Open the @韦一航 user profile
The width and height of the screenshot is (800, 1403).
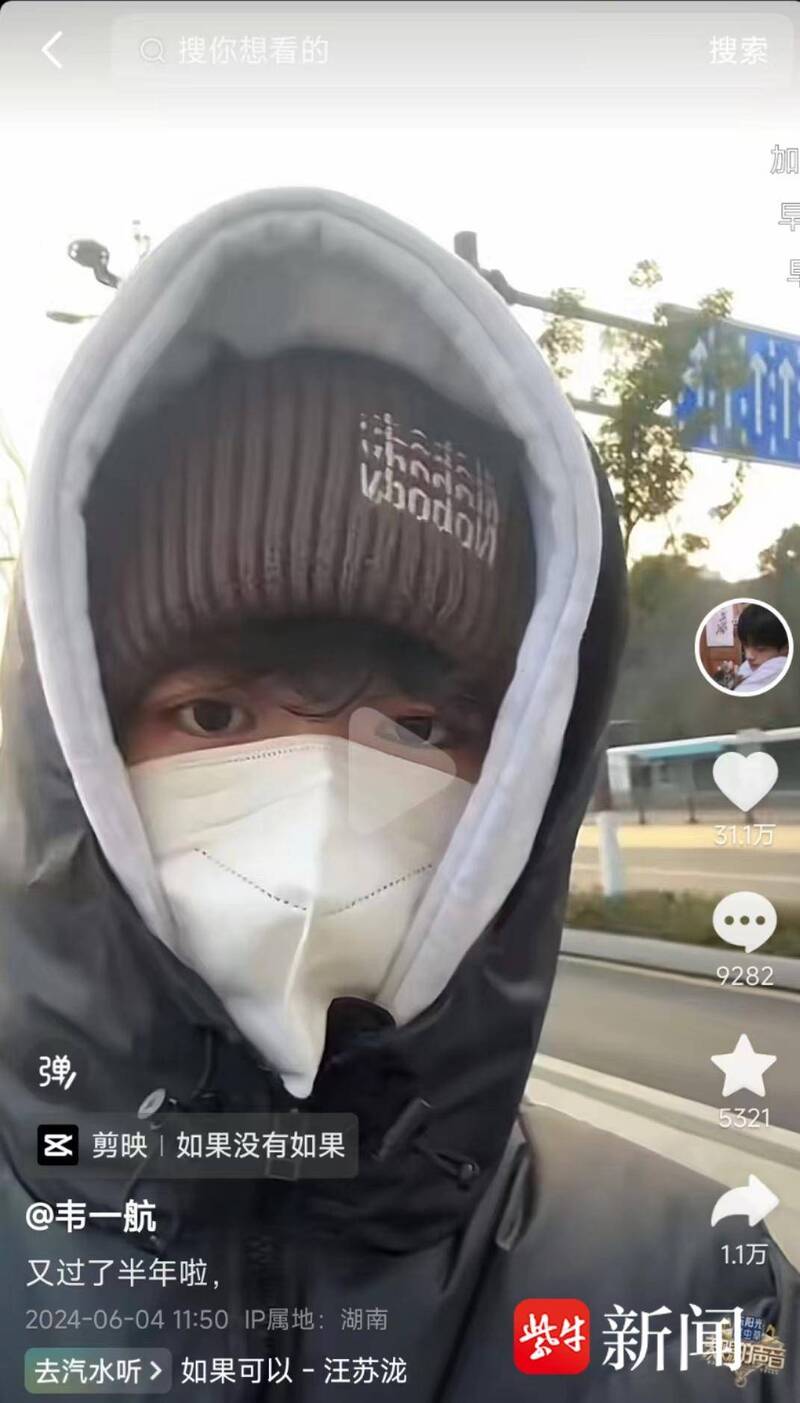click(x=91, y=1218)
